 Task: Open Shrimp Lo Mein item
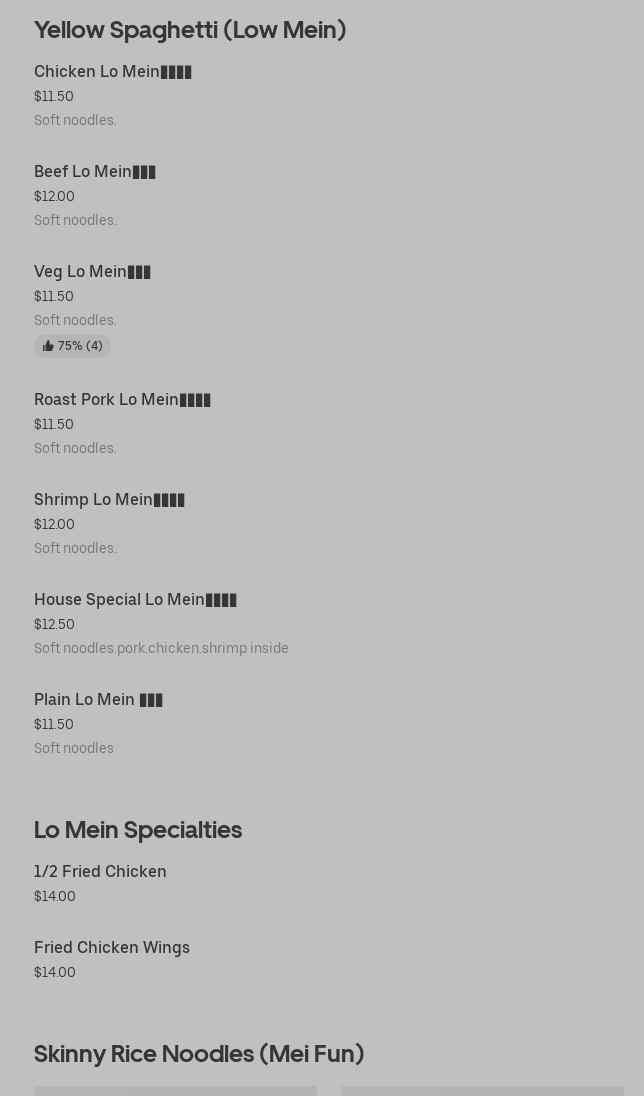pyautogui.click(x=109, y=500)
